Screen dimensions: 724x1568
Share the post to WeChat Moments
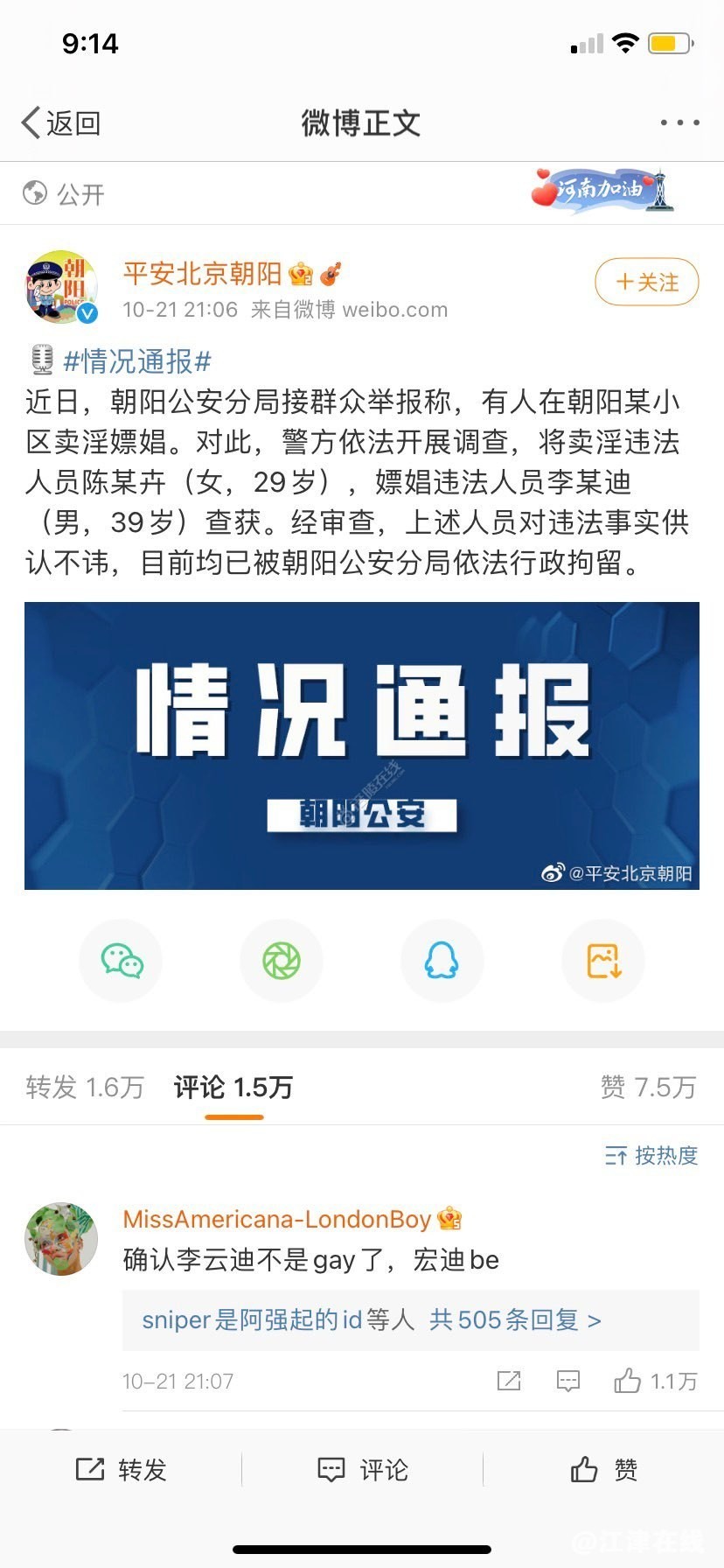(282, 961)
